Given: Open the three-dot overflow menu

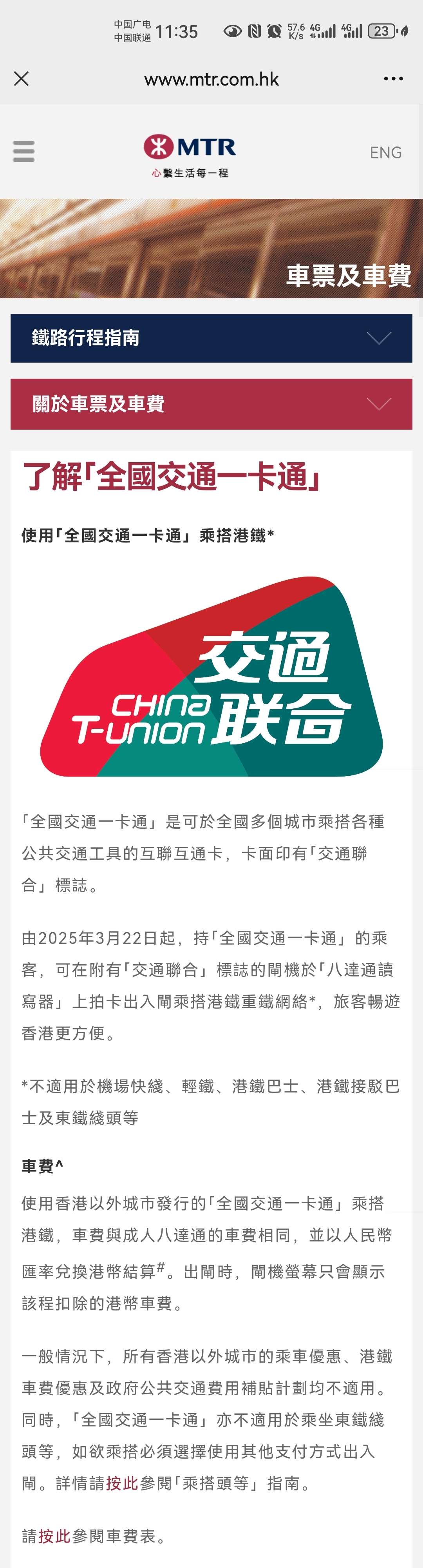Looking at the screenshot, I should (393, 78).
